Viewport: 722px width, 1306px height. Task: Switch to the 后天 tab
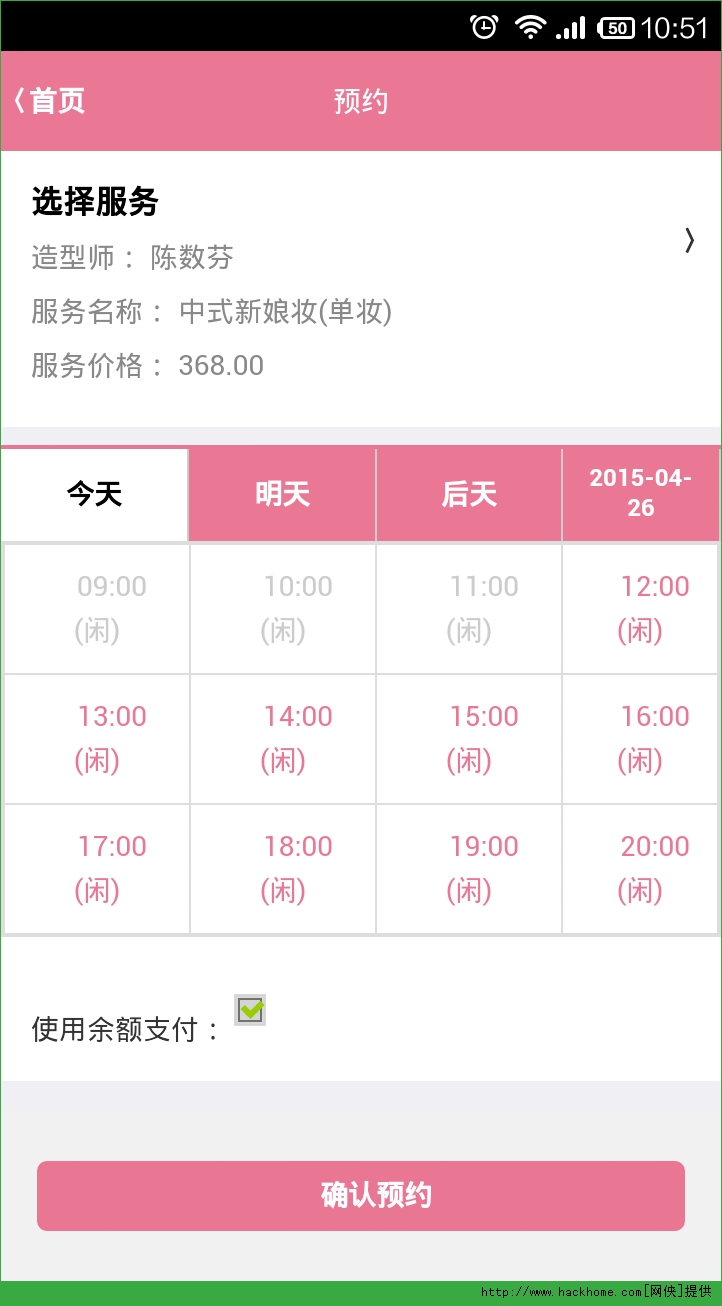[469, 494]
